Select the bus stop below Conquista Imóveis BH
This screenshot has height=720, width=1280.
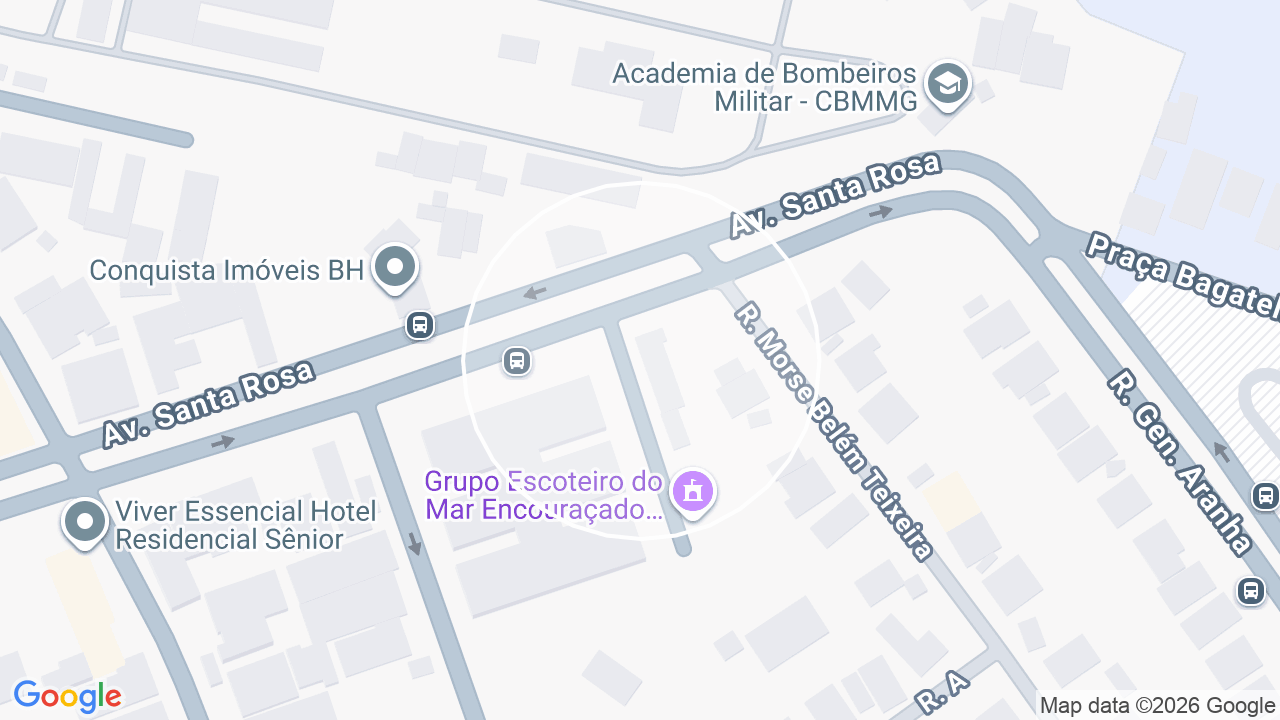420,325
